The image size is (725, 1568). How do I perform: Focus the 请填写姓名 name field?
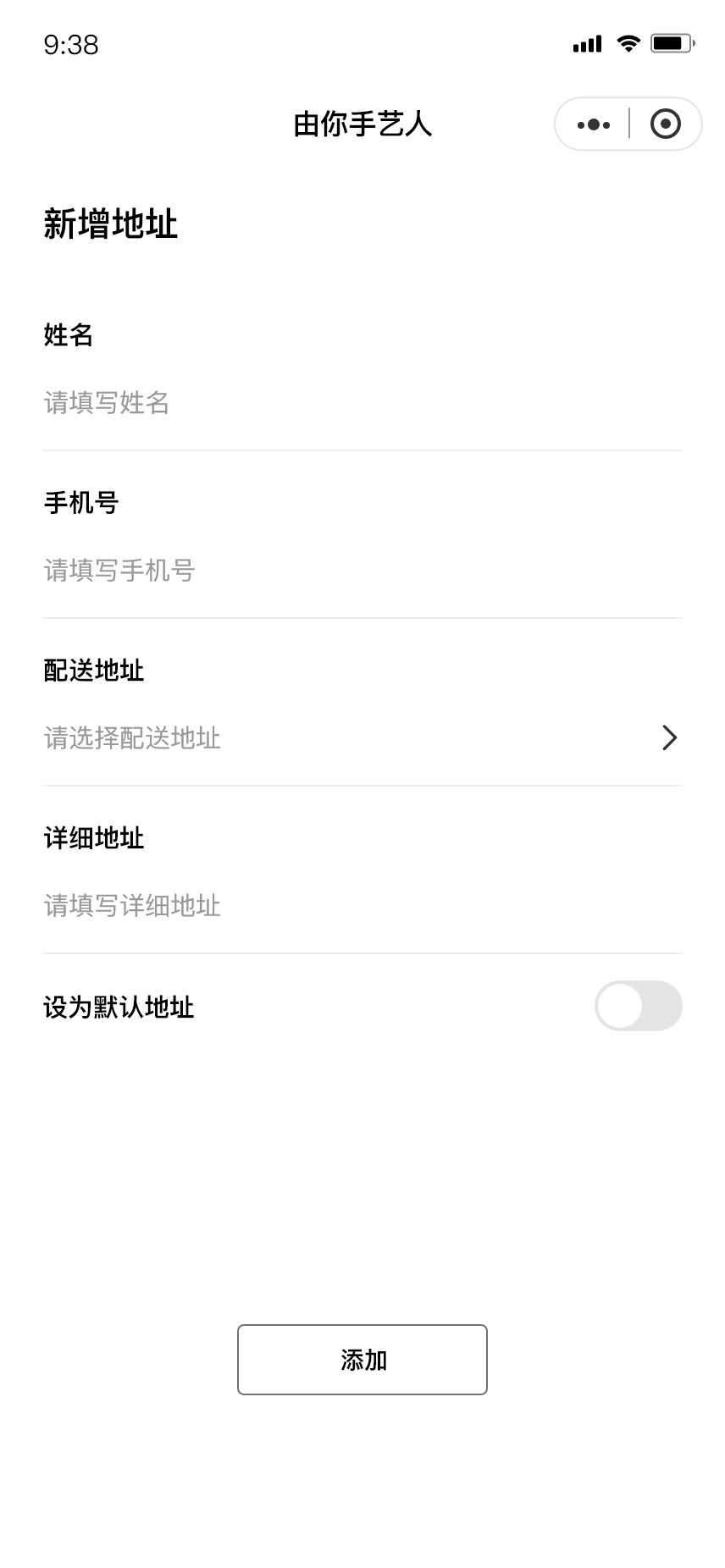(x=362, y=403)
